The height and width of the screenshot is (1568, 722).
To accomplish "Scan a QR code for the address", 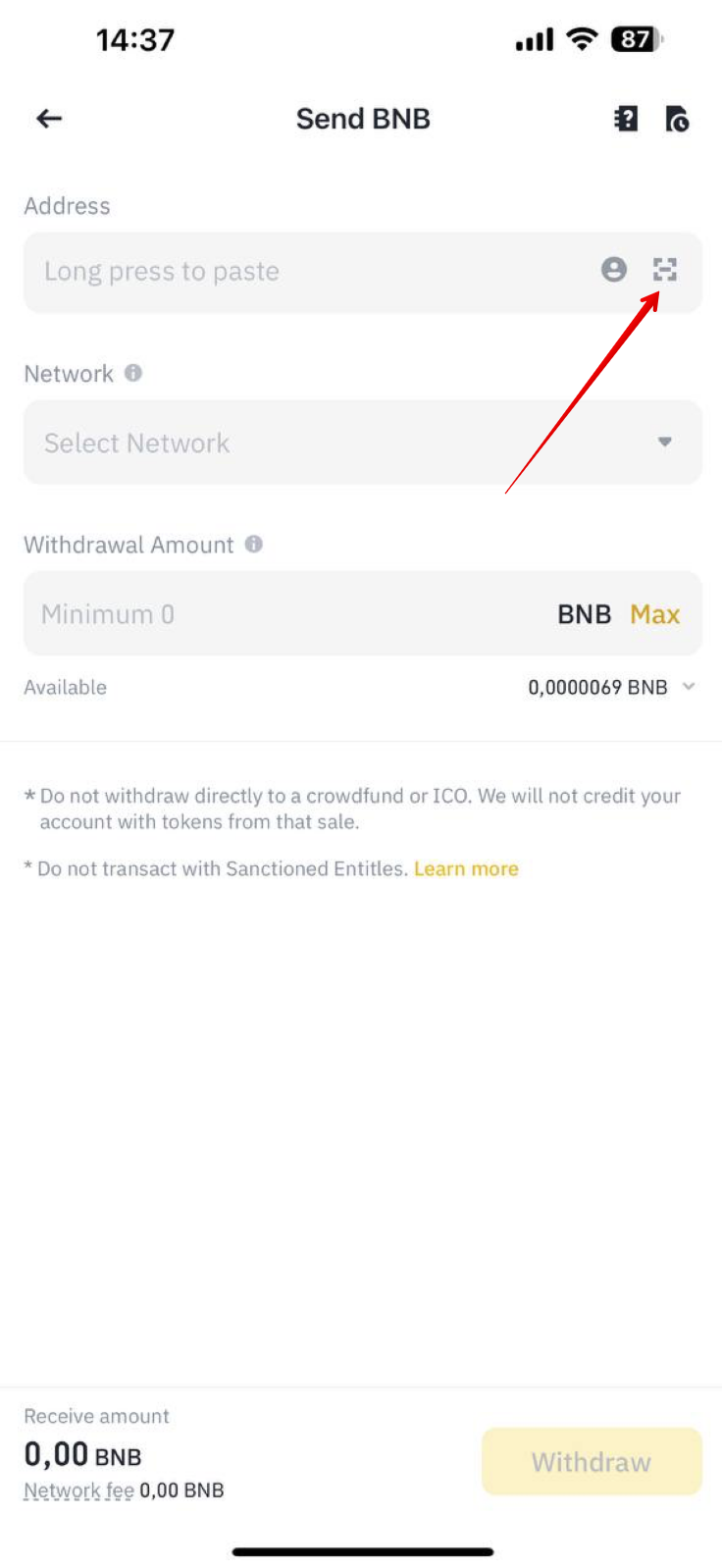I will (665, 270).
